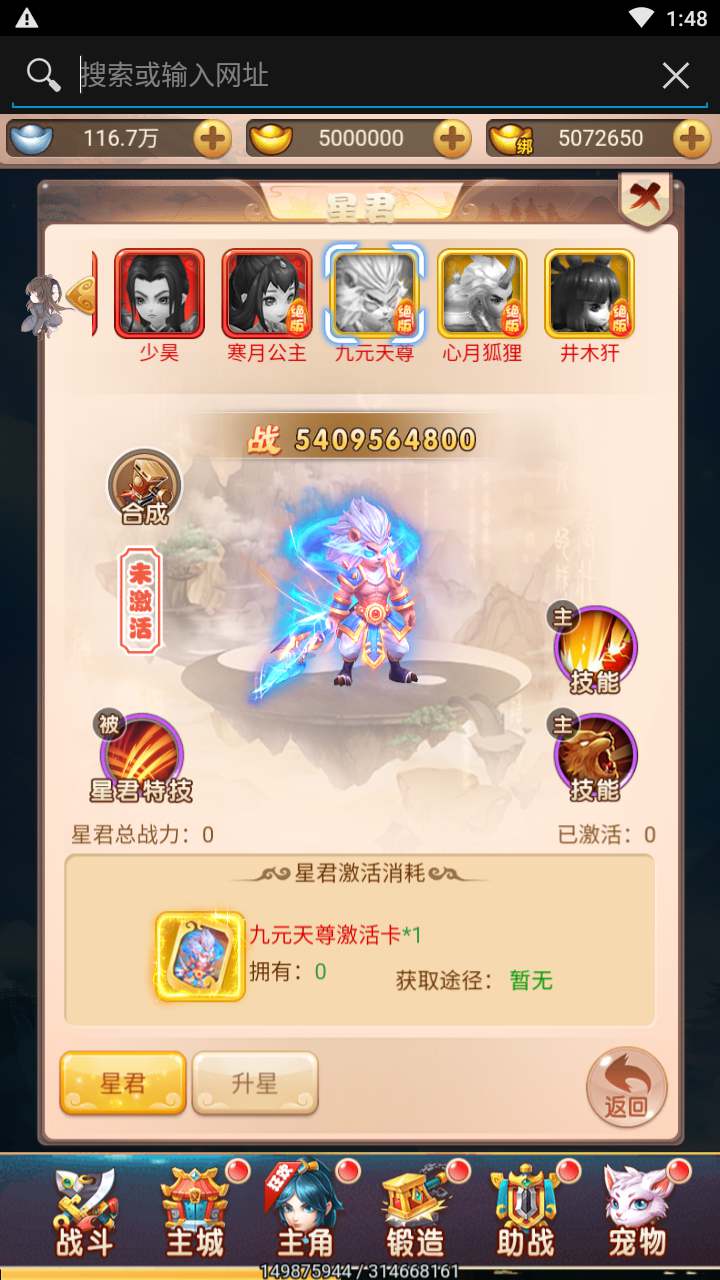Clear the URL bar with the X

[x=676, y=75]
